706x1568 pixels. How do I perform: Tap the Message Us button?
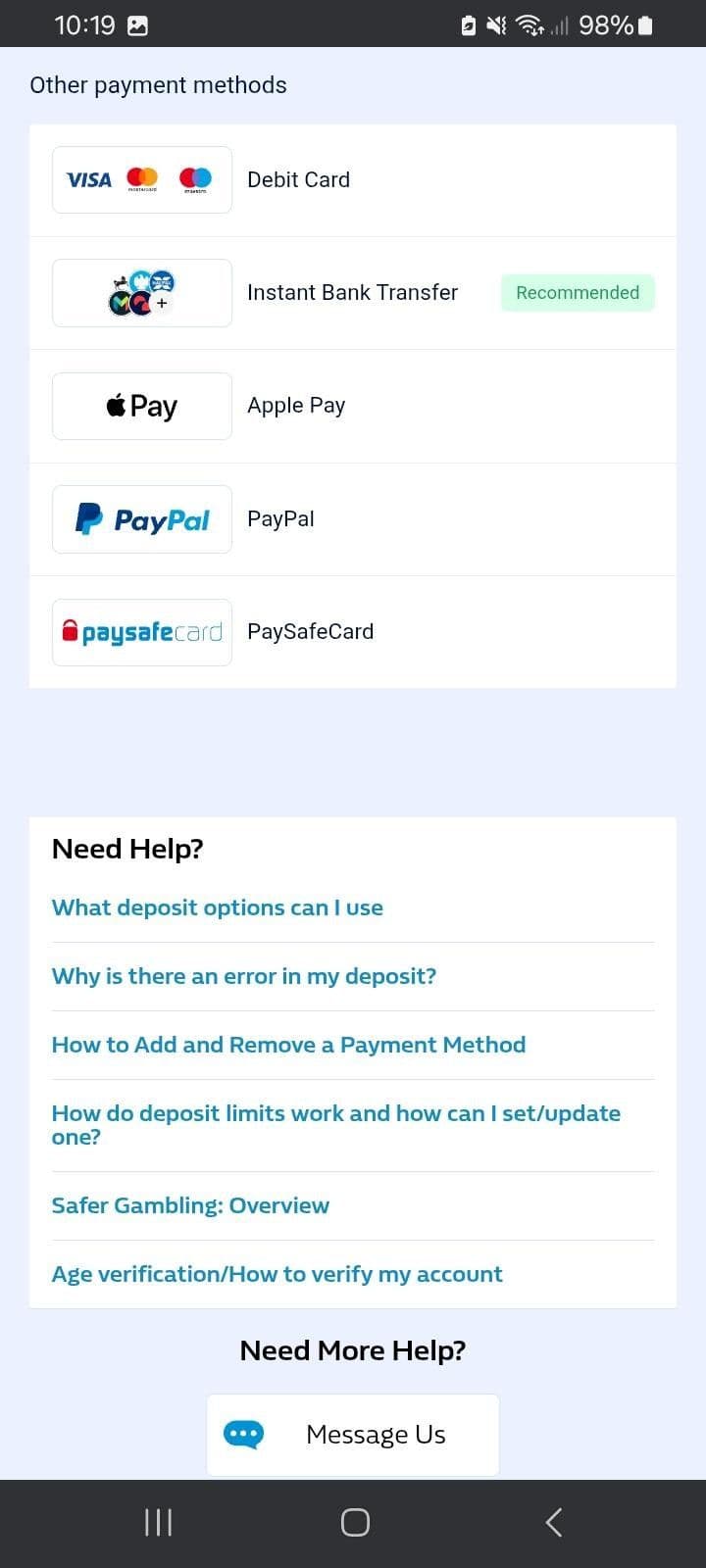coord(353,1434)
